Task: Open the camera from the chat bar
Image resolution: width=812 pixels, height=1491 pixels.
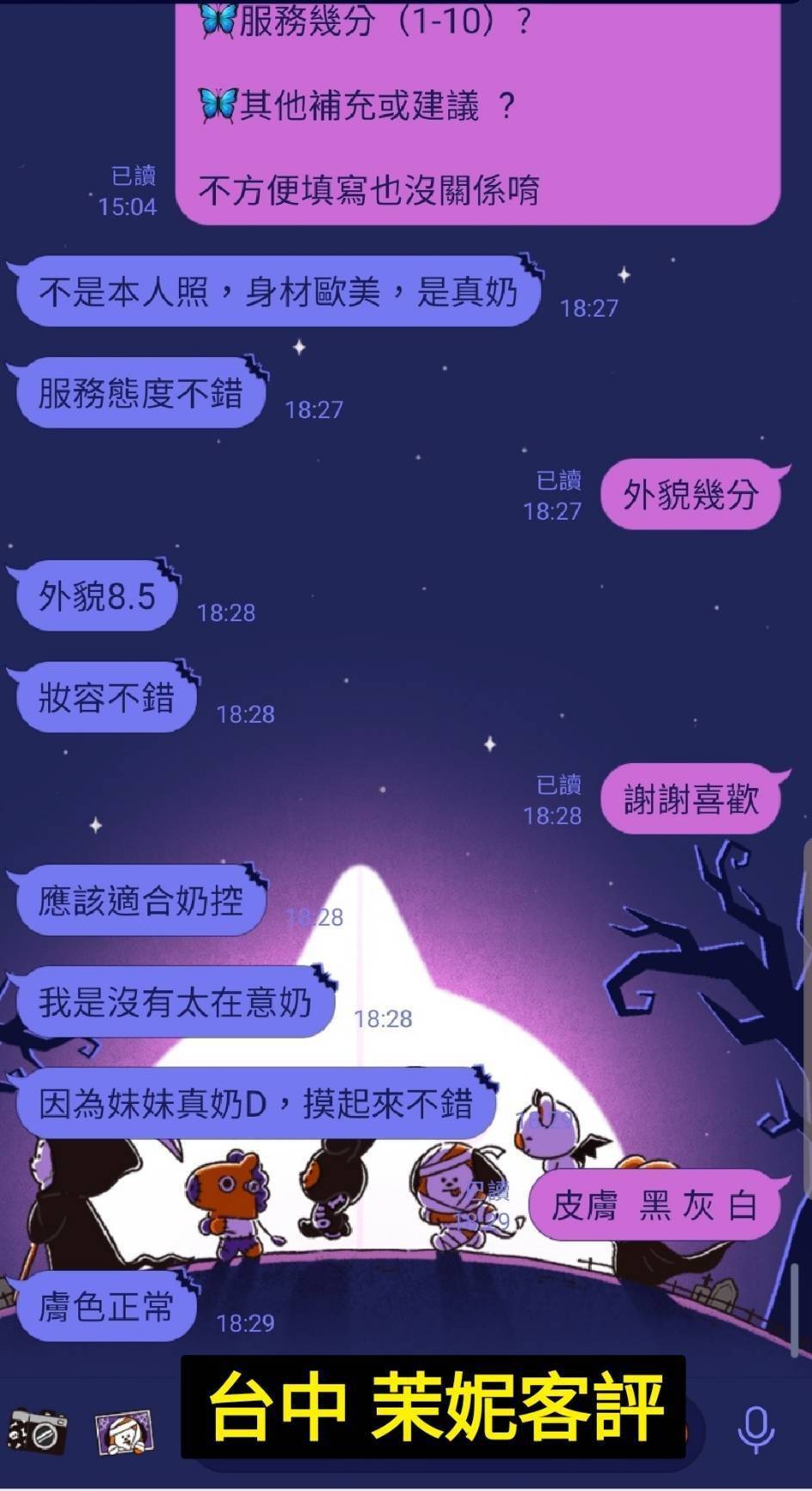Action: coord(38,1430)
